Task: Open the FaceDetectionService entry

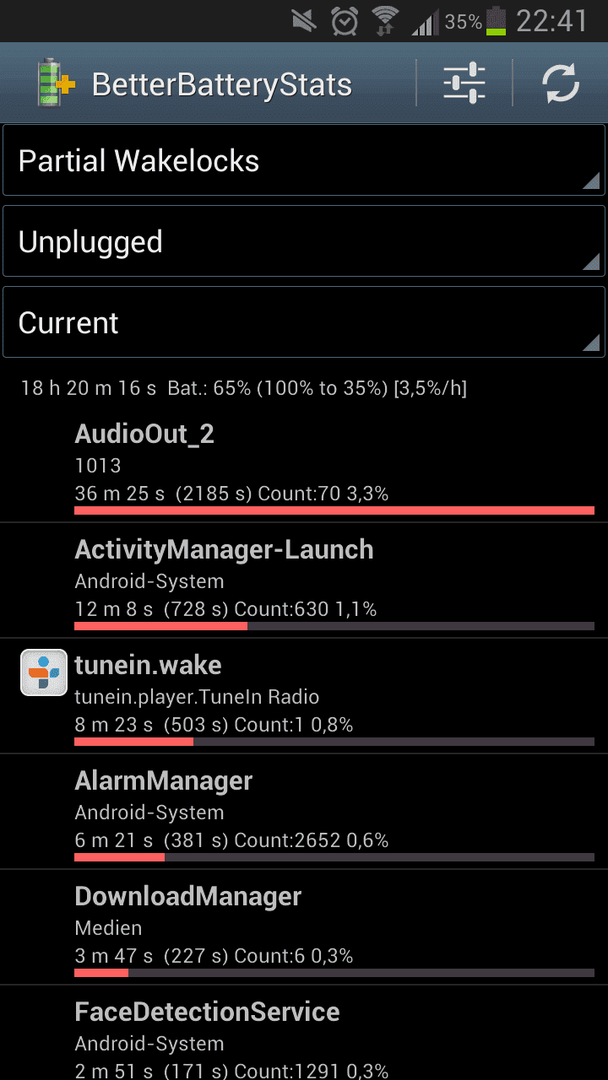Action: pyautogui.click(x=304, y=1033)
